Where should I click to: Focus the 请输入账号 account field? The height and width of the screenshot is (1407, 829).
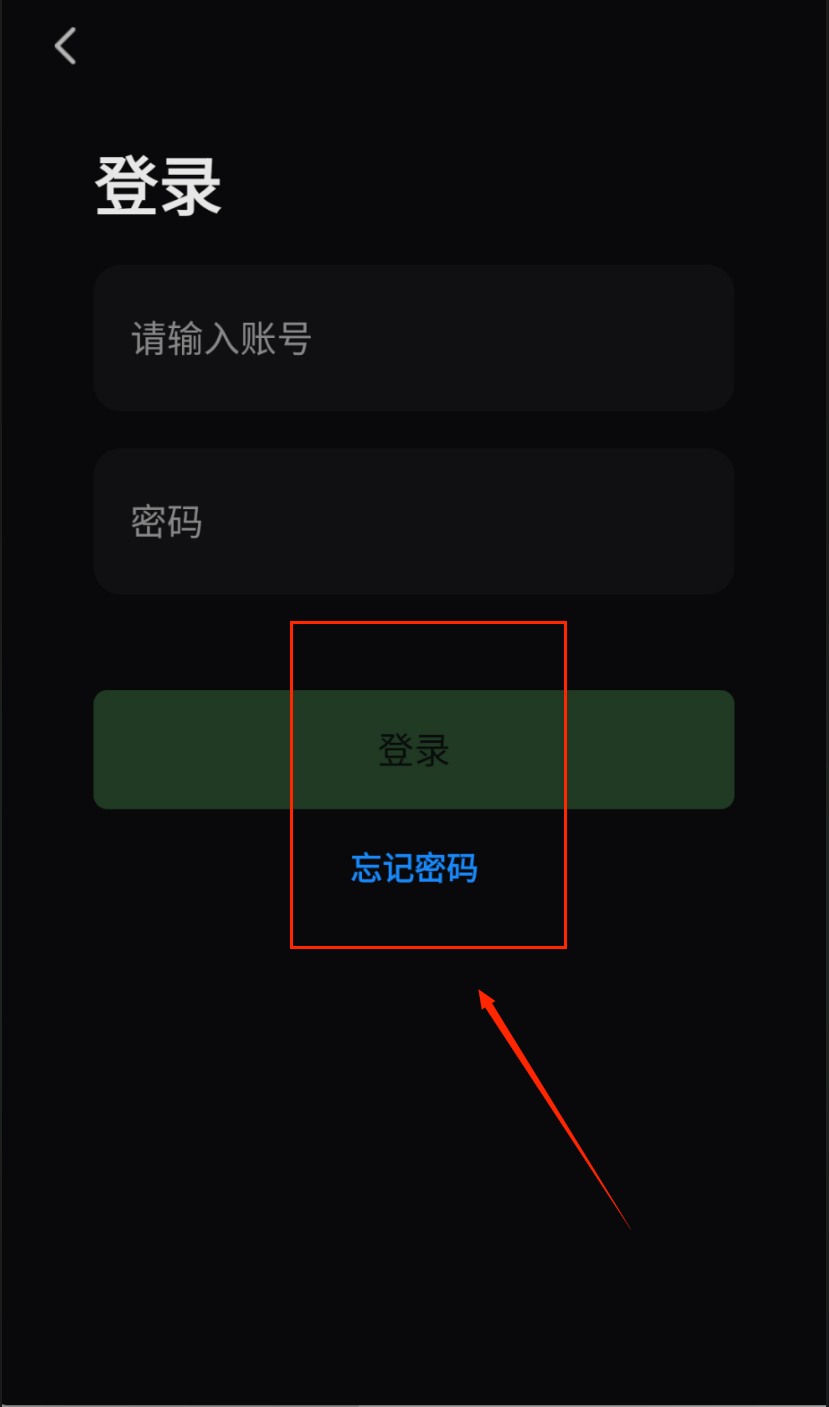click(x=414, y=339)
